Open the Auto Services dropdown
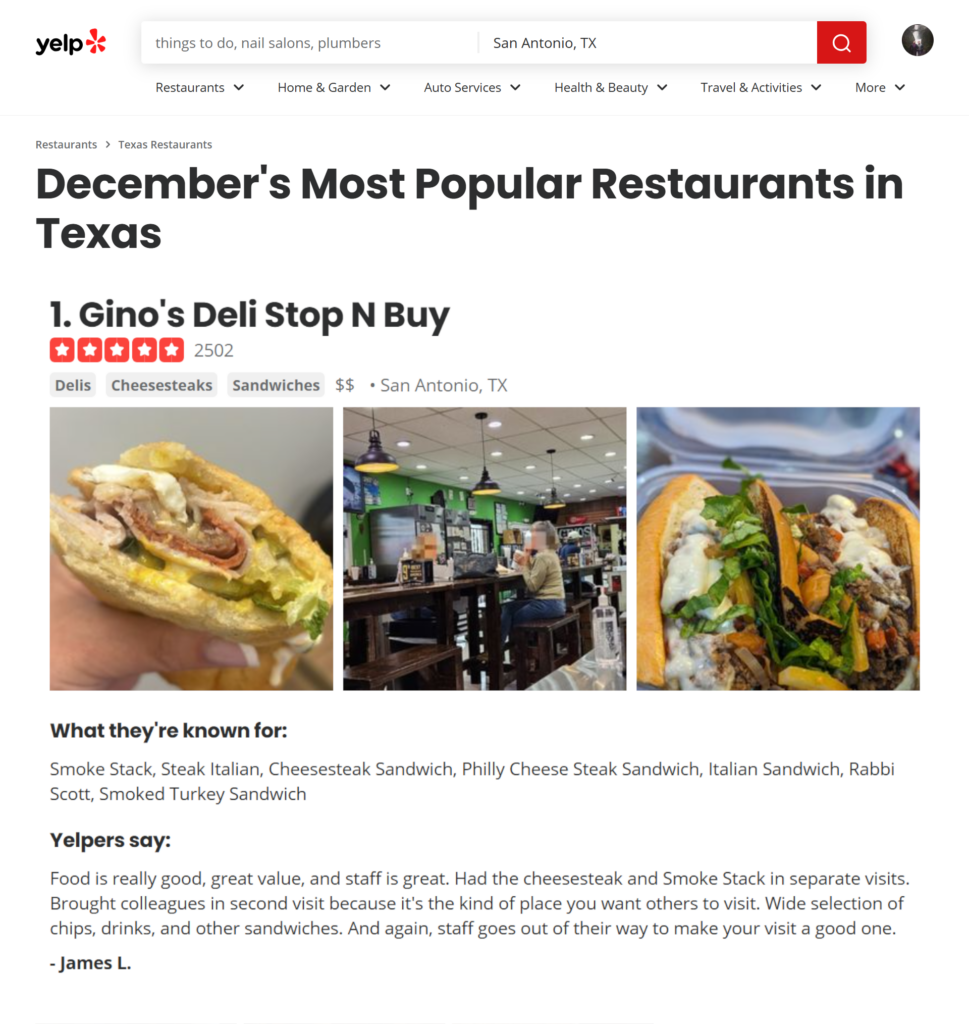The width and height of the screenshot is (969, 1024). click(x=472, y=88)
